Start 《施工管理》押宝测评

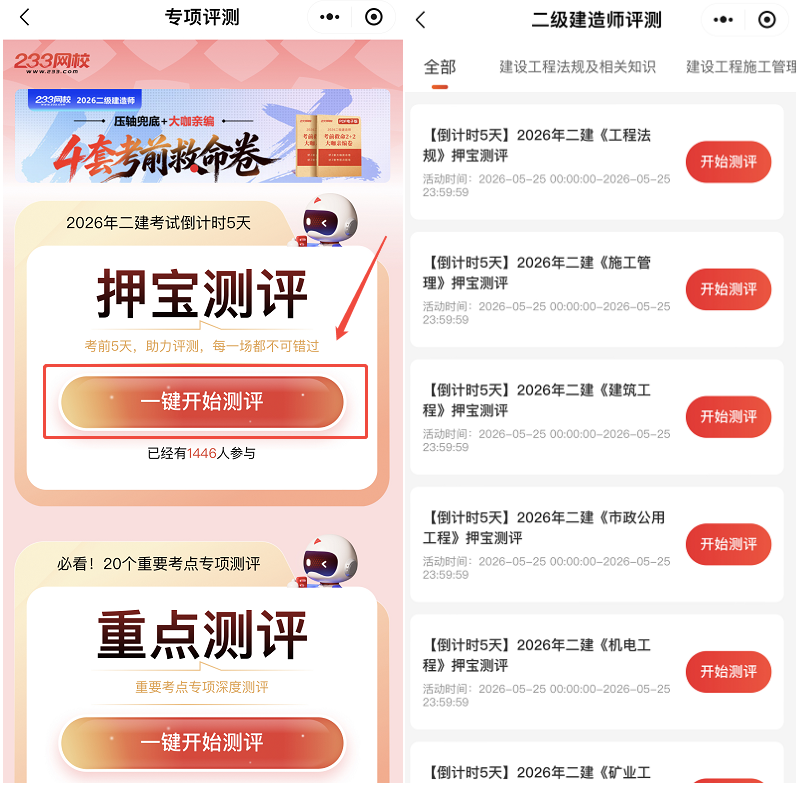[x=729, y=290]
